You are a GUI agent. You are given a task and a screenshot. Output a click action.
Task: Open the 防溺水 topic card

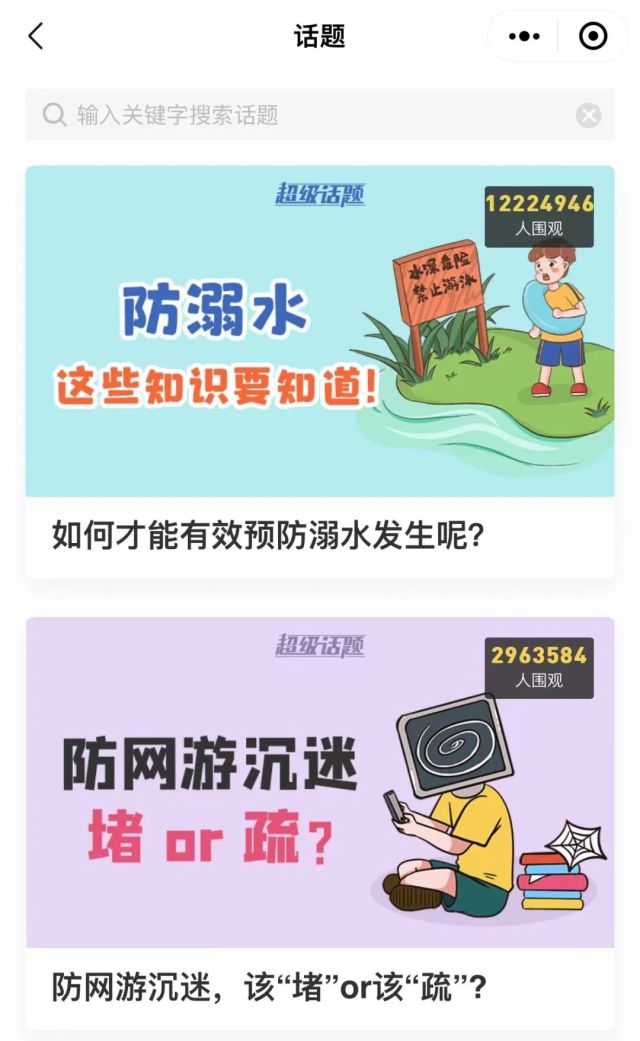point(320,370)
